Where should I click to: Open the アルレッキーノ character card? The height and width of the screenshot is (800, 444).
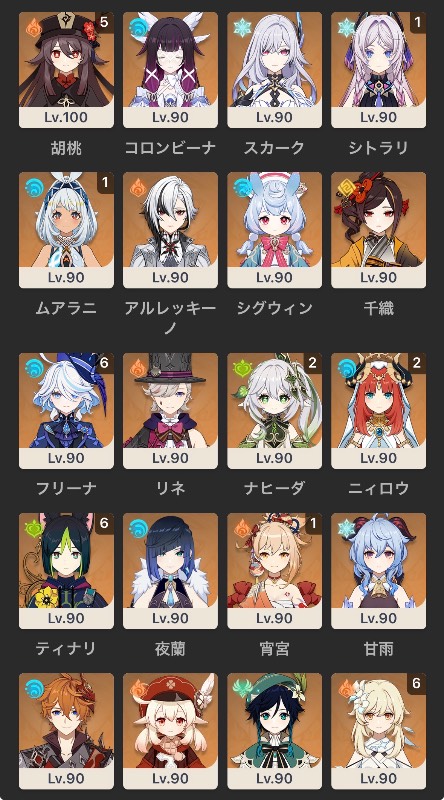point(170,230)
